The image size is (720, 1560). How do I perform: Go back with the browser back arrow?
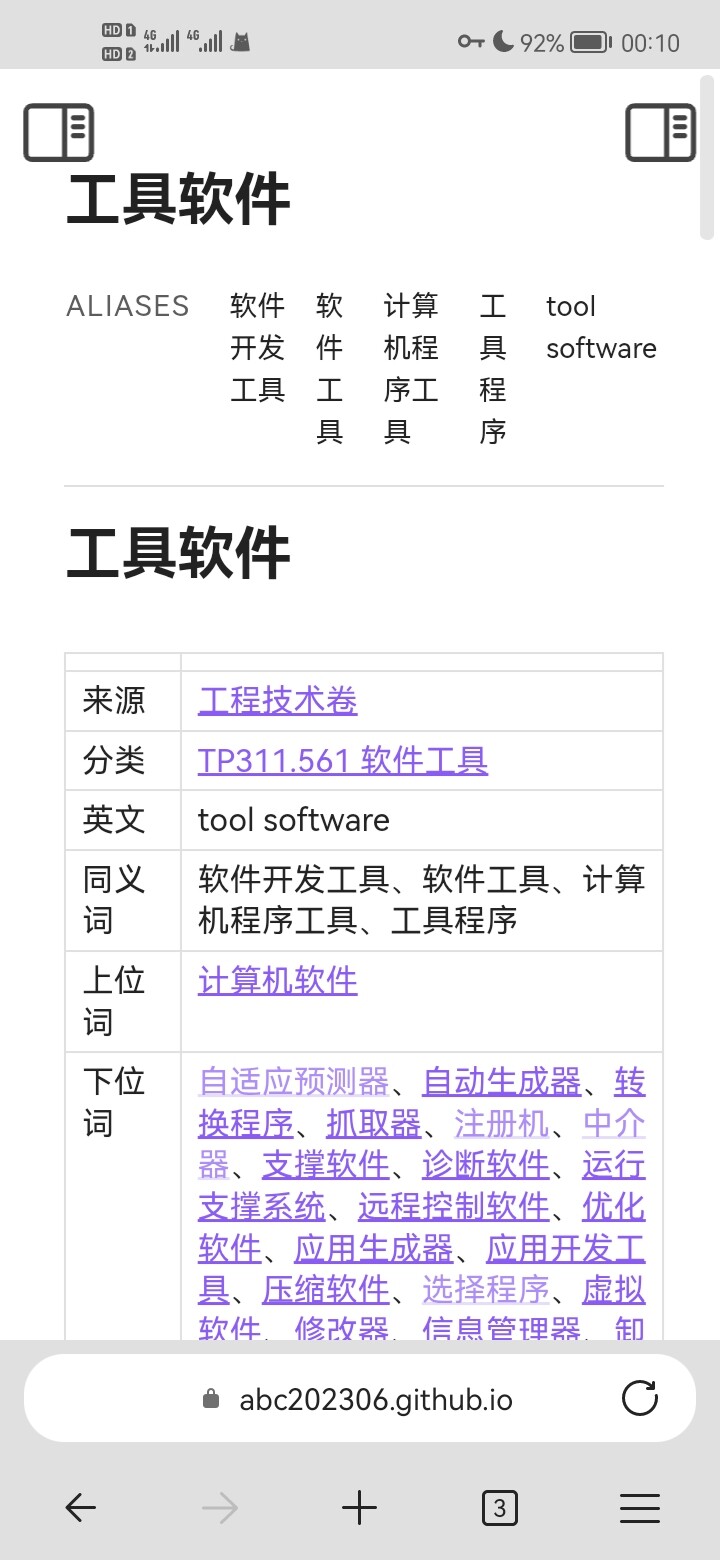point(80,1507)
